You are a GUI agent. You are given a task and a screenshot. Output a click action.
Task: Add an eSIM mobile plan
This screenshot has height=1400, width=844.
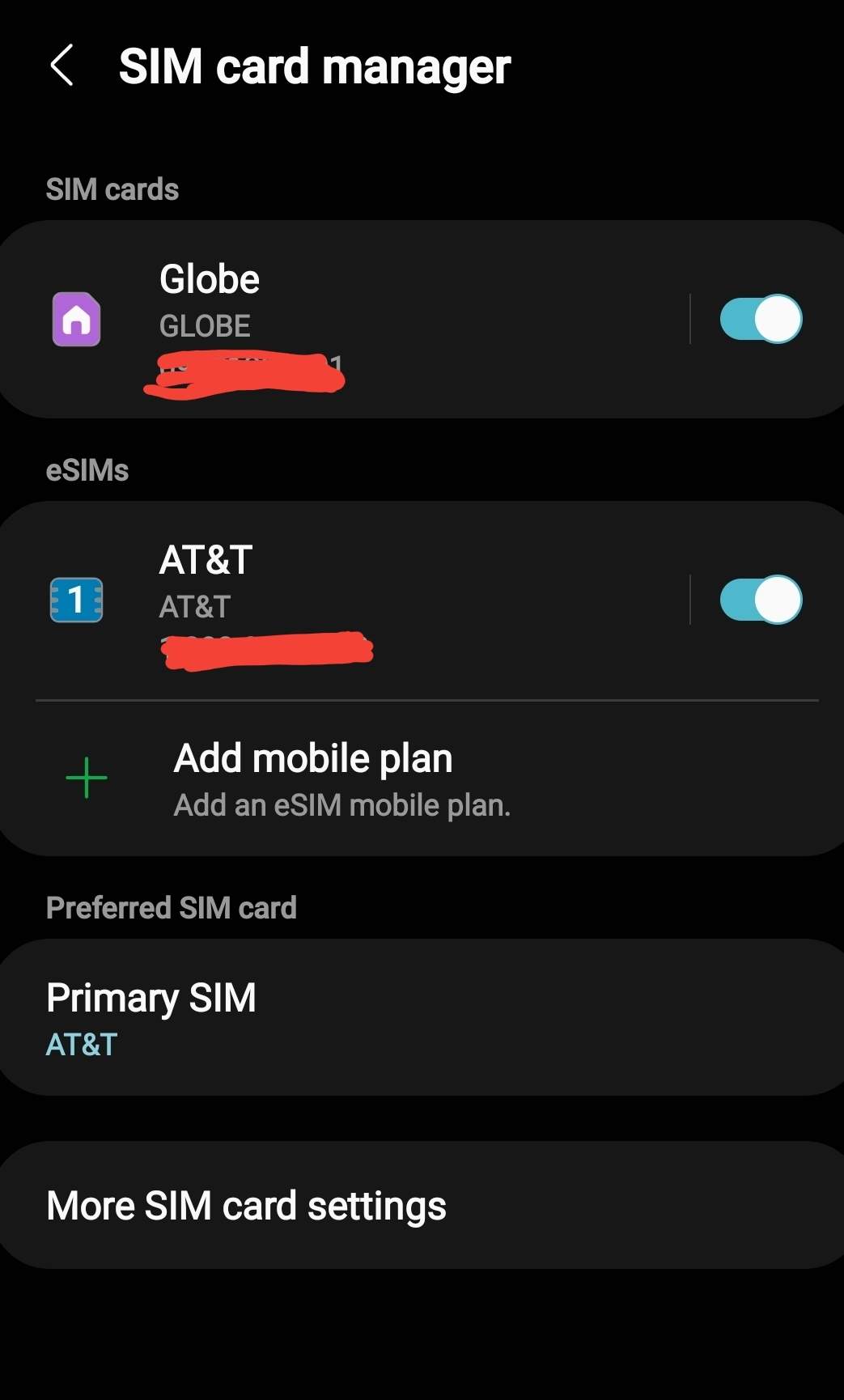tap(422, 778)
